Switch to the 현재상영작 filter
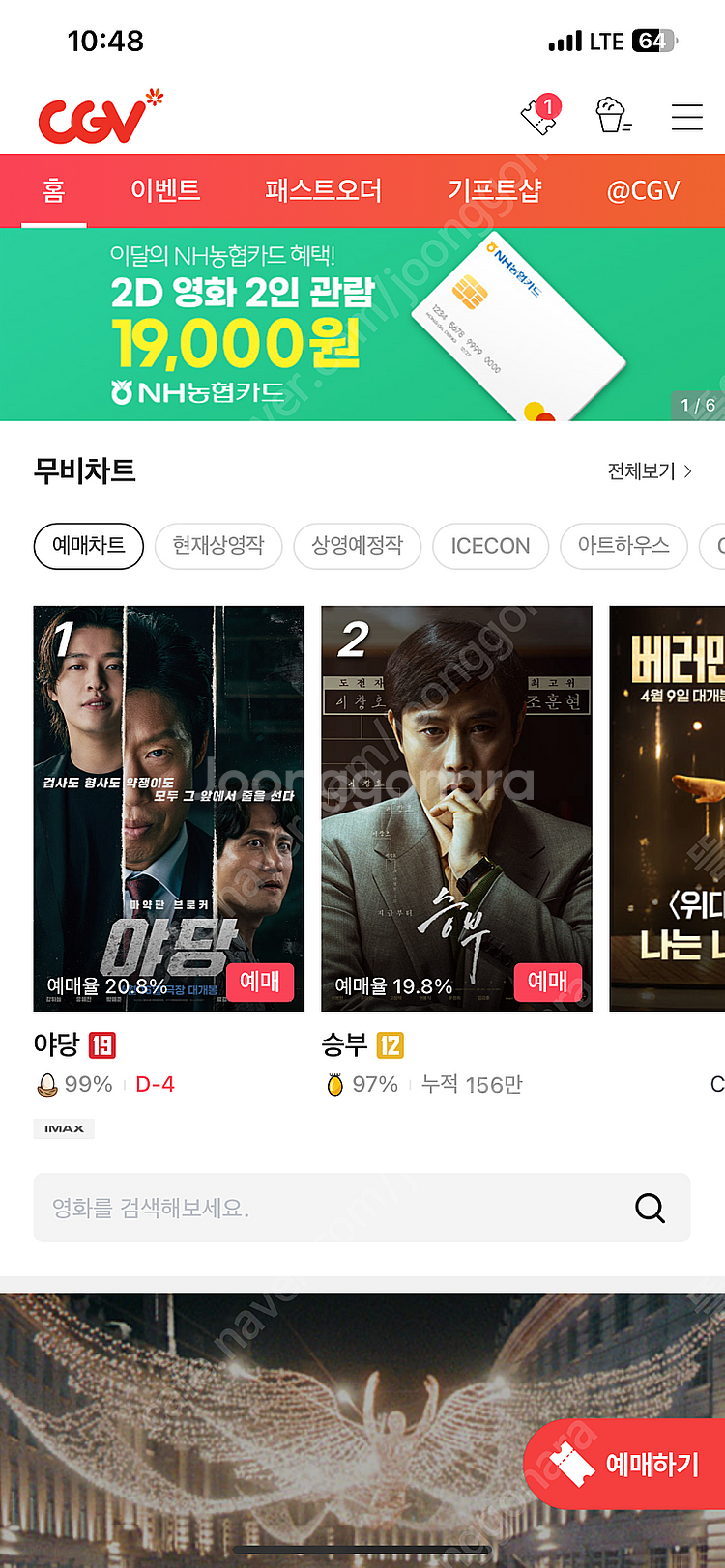Viewport: 725px width, 1568px height. (217, 546)
